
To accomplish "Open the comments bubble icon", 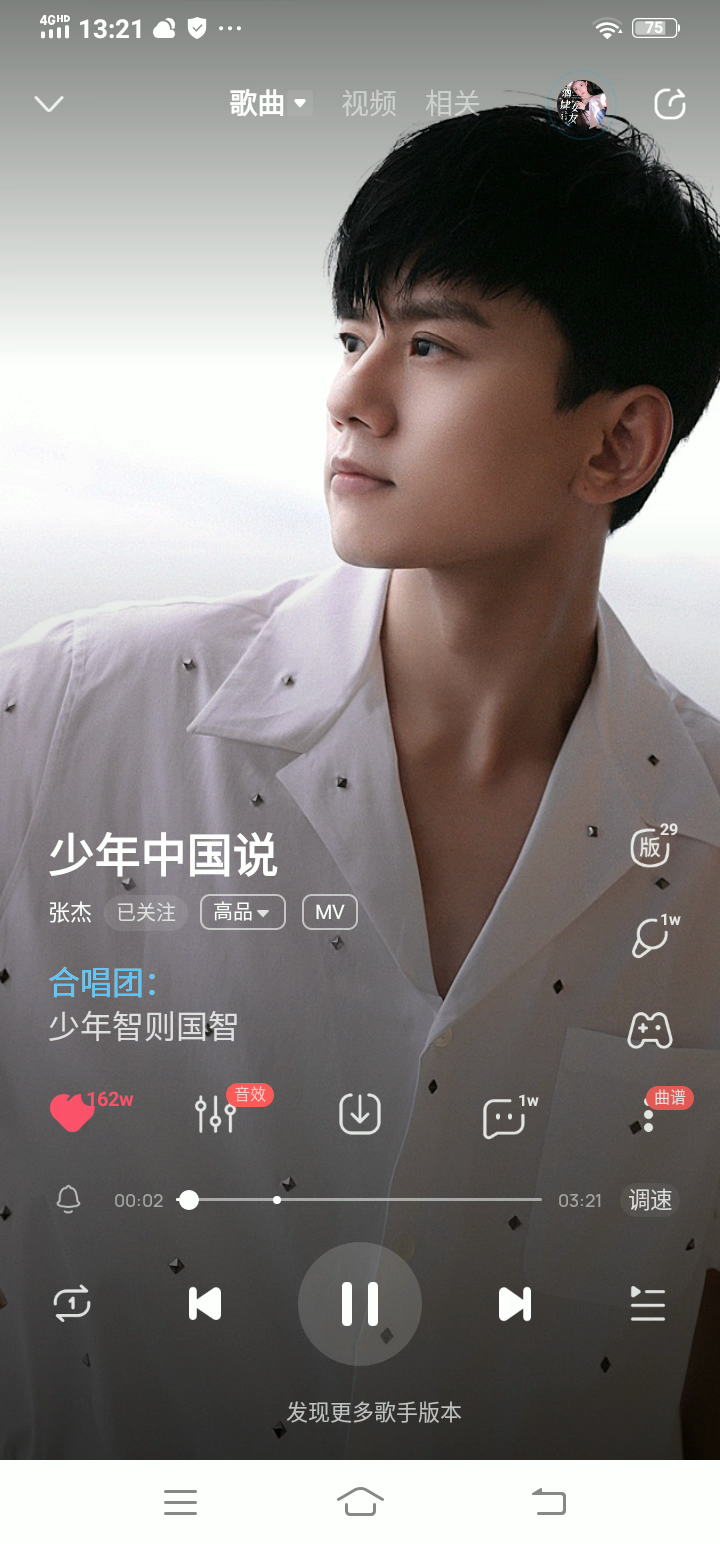I will click(504, 1116).
